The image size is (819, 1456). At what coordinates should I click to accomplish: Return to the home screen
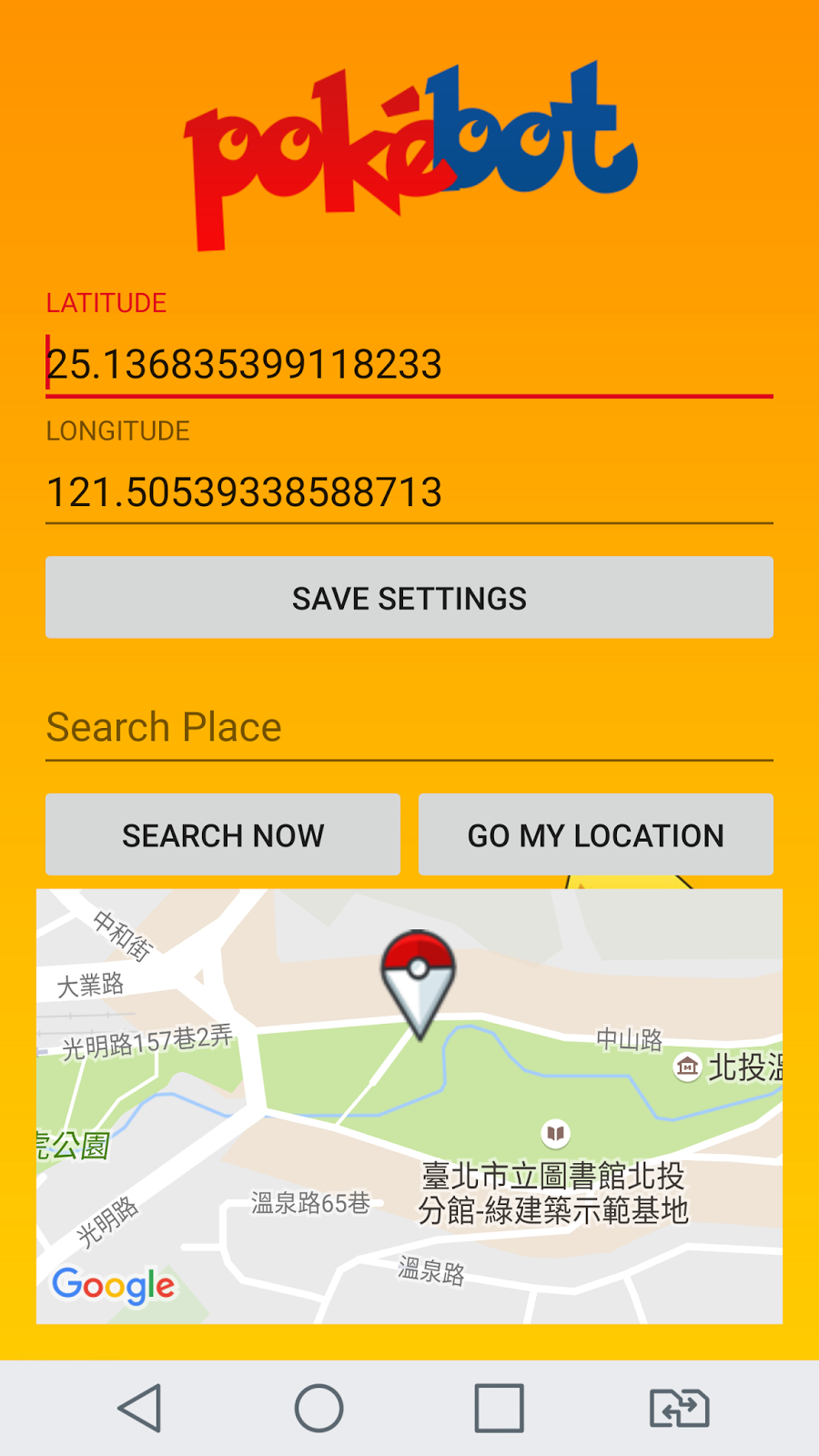[319, 1408]
